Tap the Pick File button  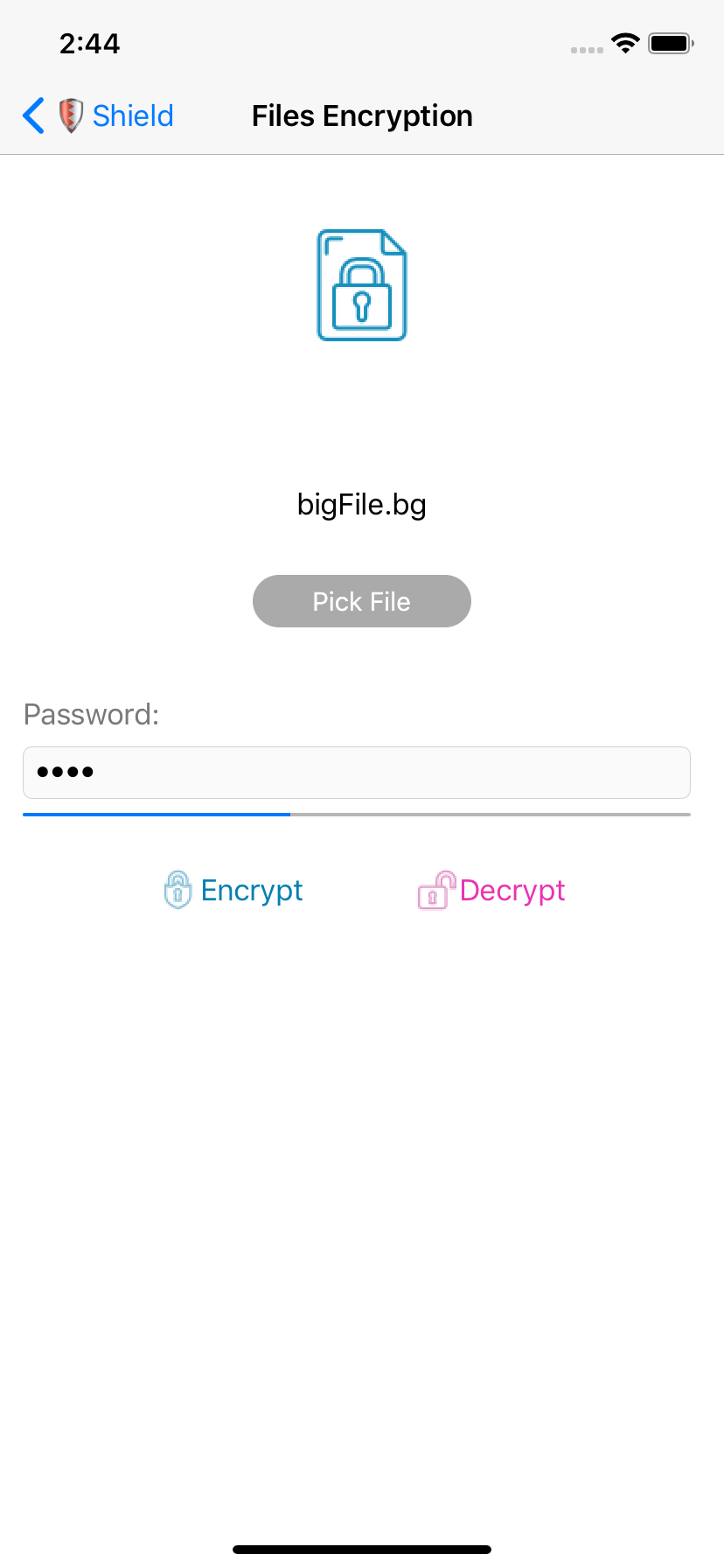(x=361, y=601)
